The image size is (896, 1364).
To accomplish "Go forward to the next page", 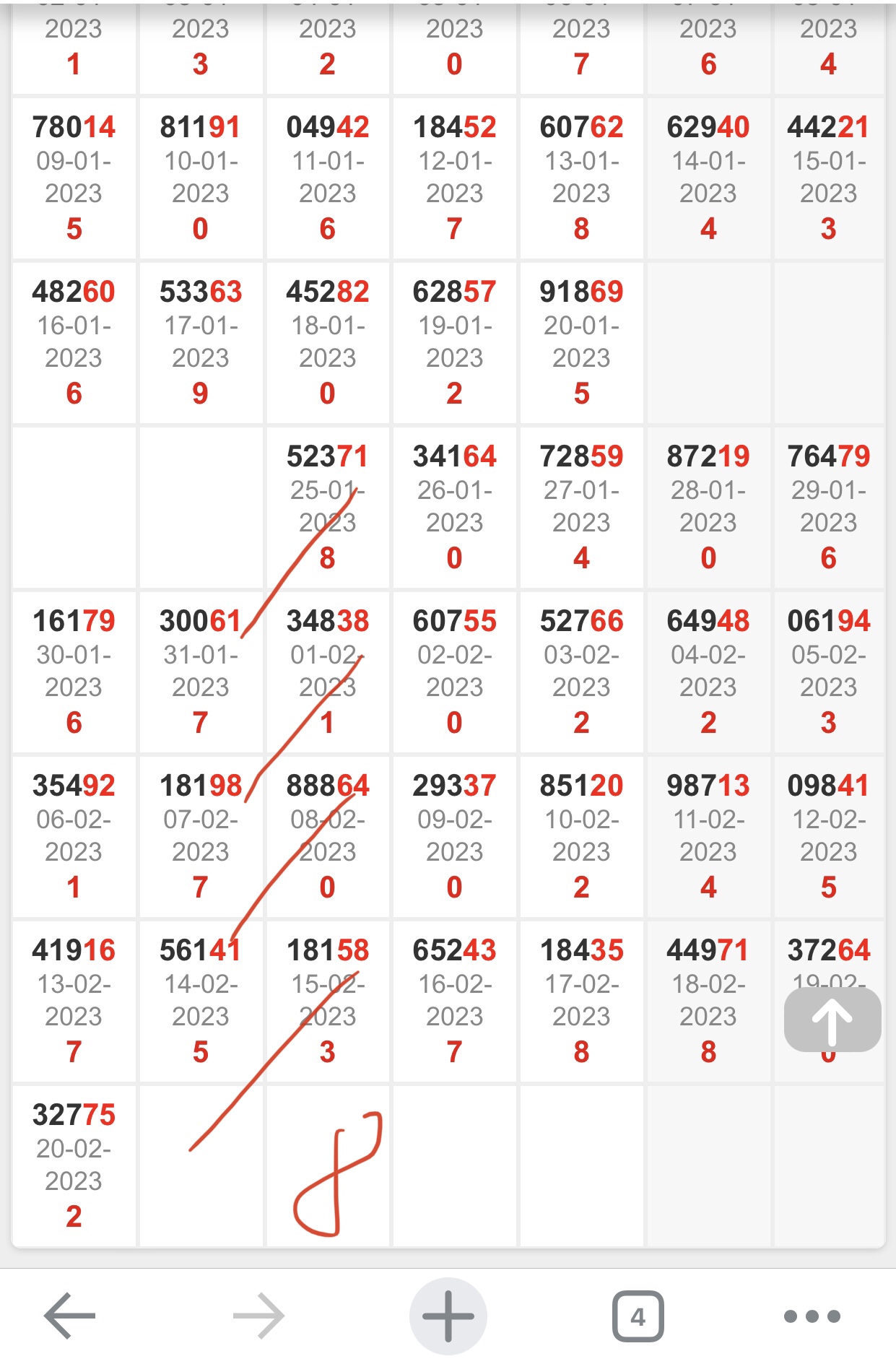I will point(258,1316).
